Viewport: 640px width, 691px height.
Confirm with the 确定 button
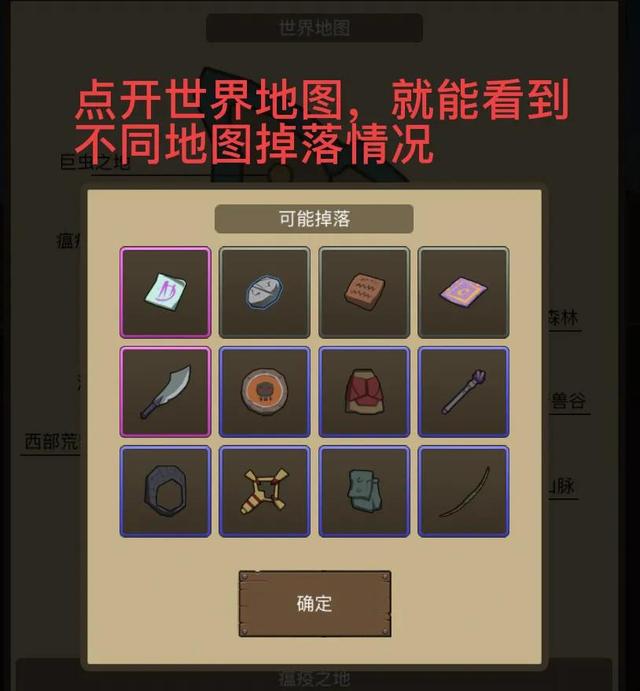pos(314,603)
